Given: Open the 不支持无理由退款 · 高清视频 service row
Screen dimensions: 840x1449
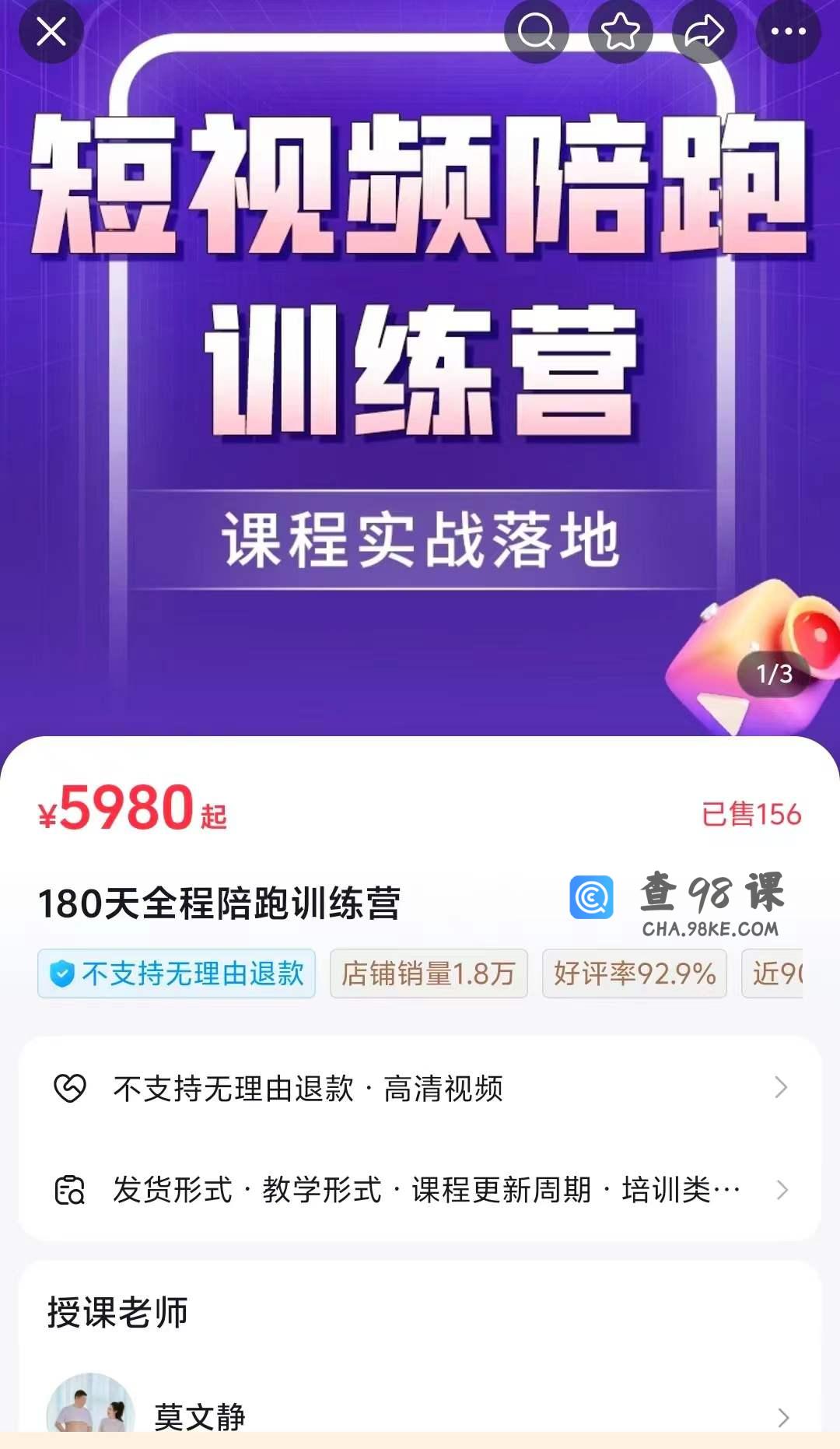Looking at the screenshot, I should tap(420, 1088).
